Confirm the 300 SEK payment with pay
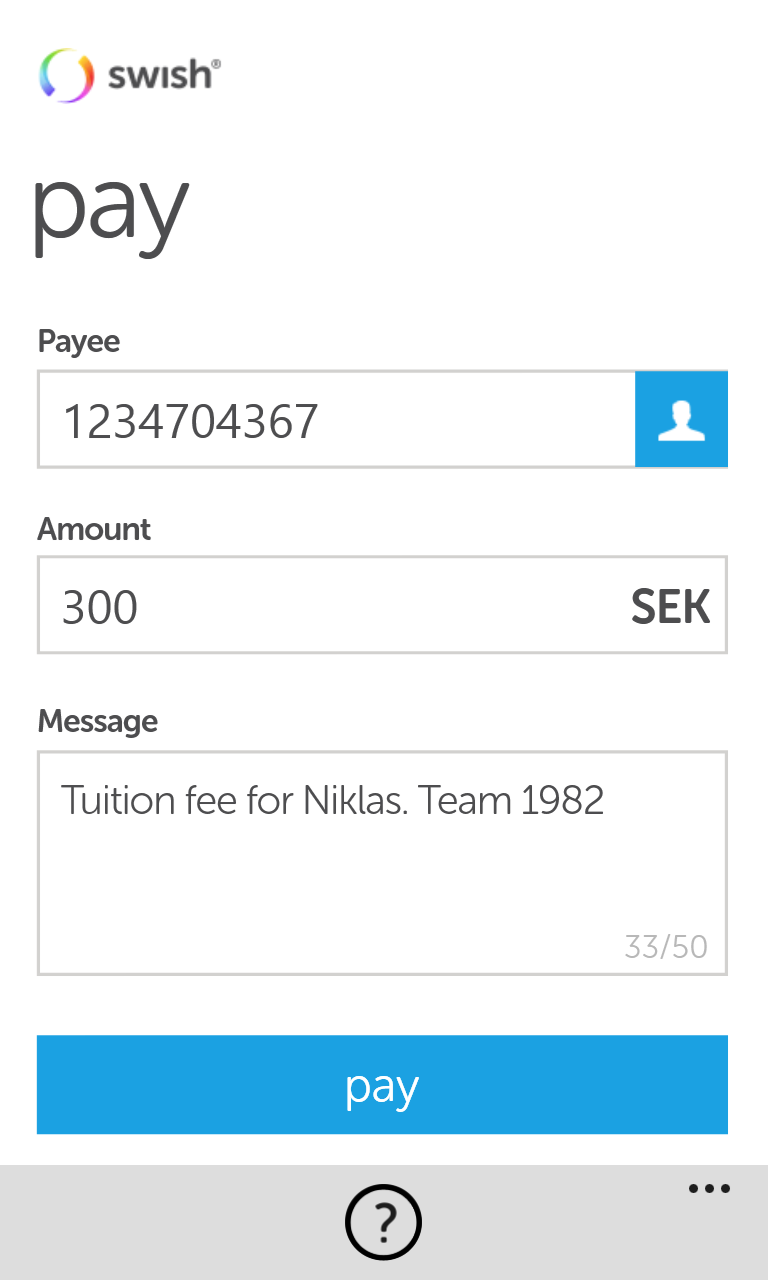This screenshot has width=768, height=1280. pos(382,1085)
